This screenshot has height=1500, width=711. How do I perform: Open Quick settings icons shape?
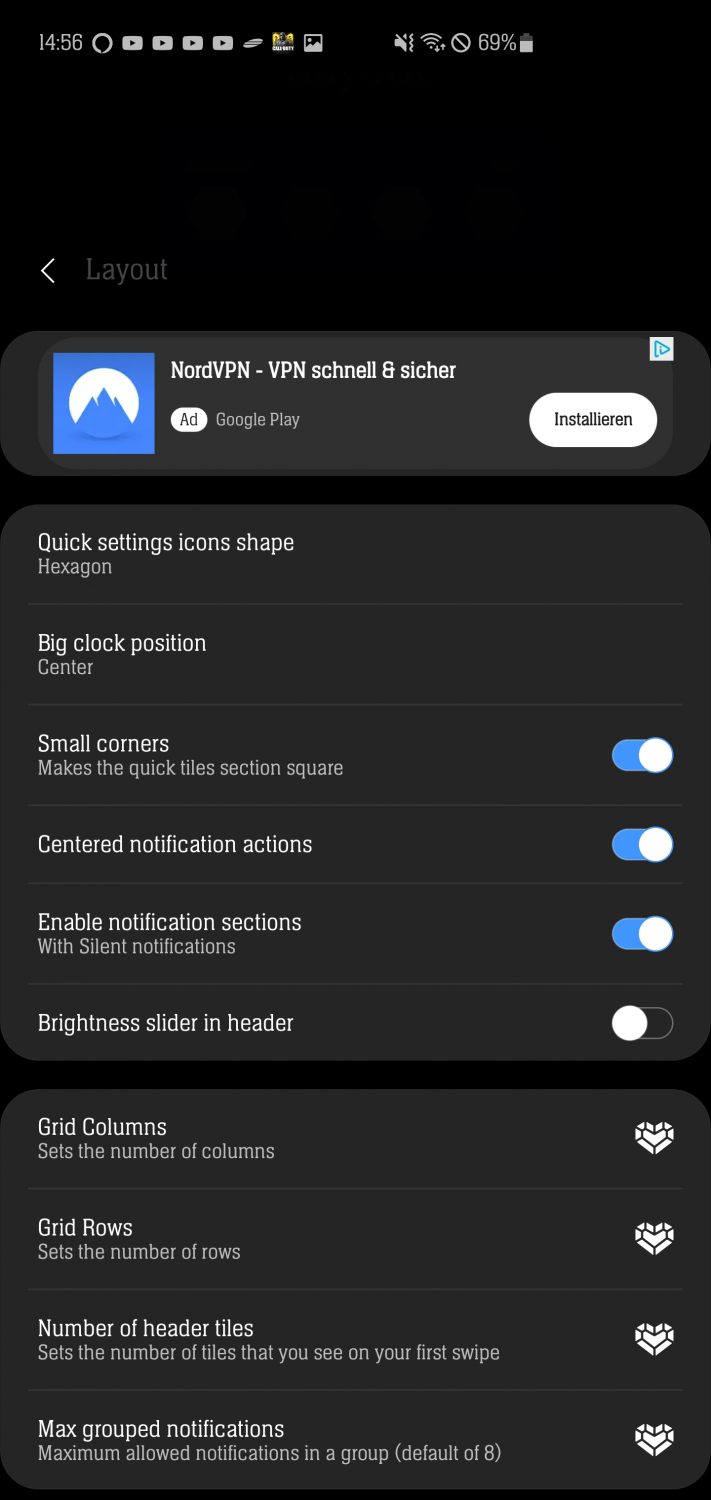coord(355,554)
